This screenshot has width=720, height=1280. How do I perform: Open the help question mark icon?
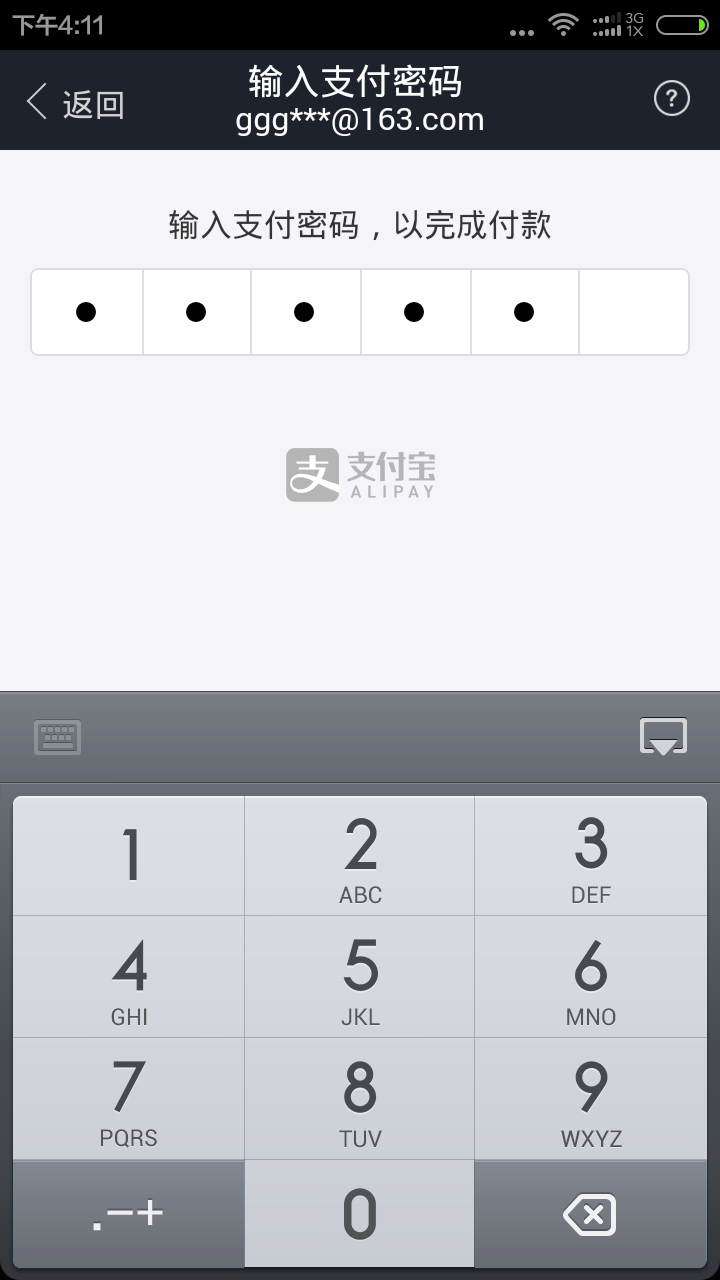[x=671, y=99]
